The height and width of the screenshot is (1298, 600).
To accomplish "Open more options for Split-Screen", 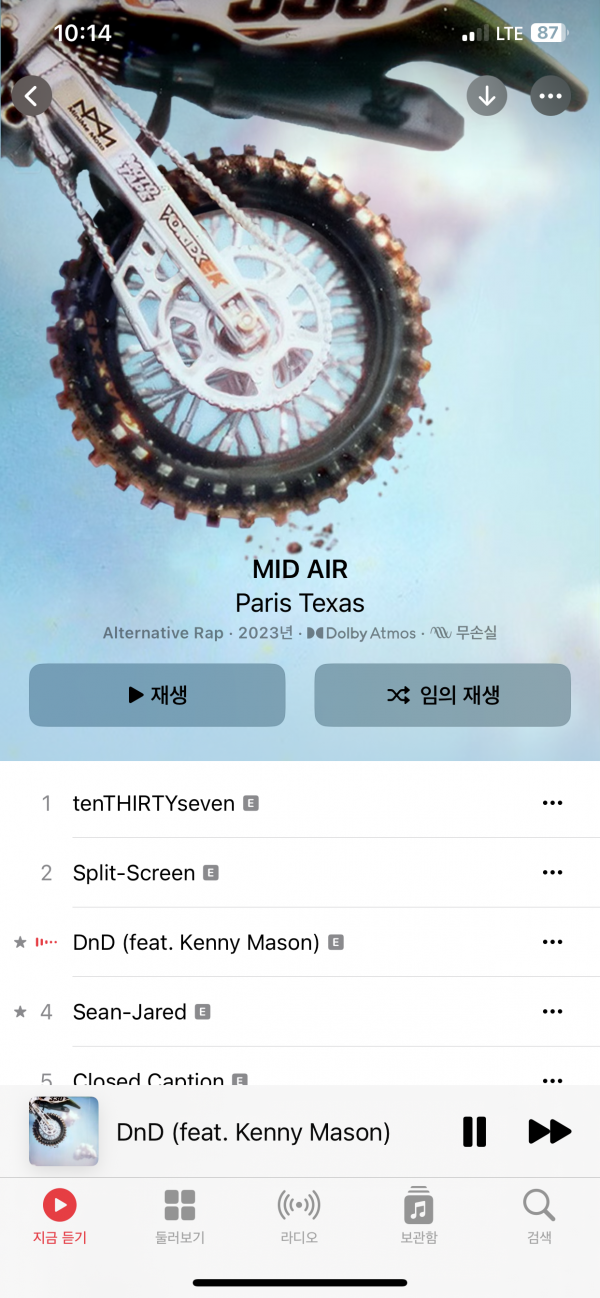I will pos(552,873).
